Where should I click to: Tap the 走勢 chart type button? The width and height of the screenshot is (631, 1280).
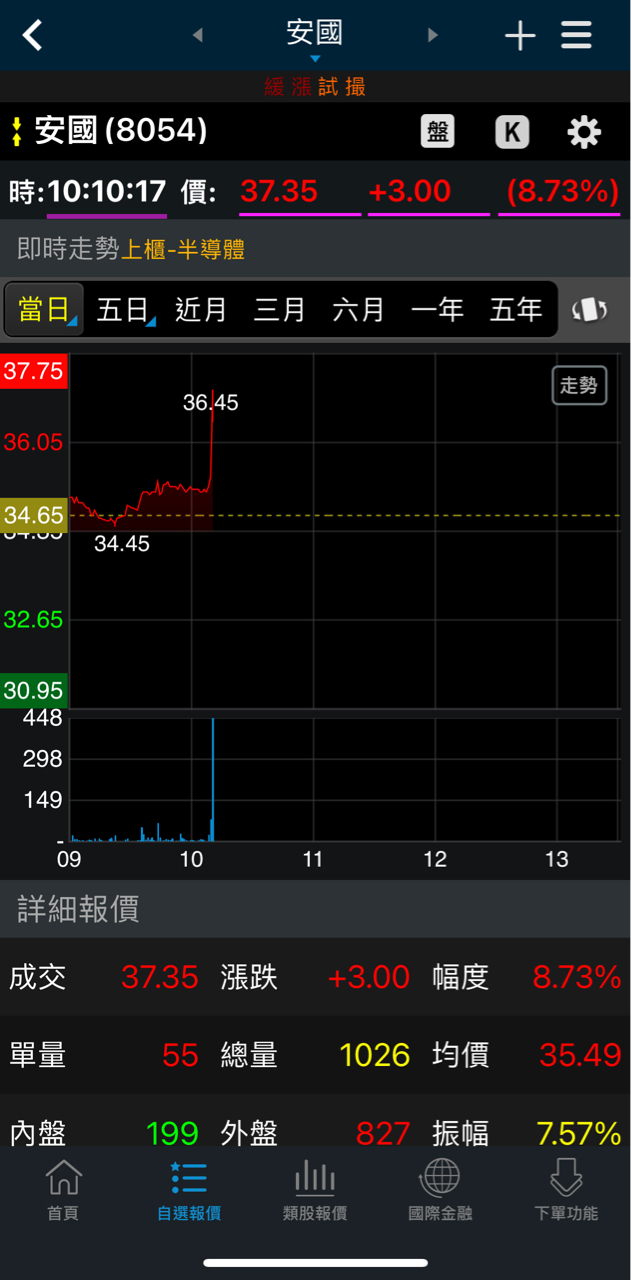[579, 385]
